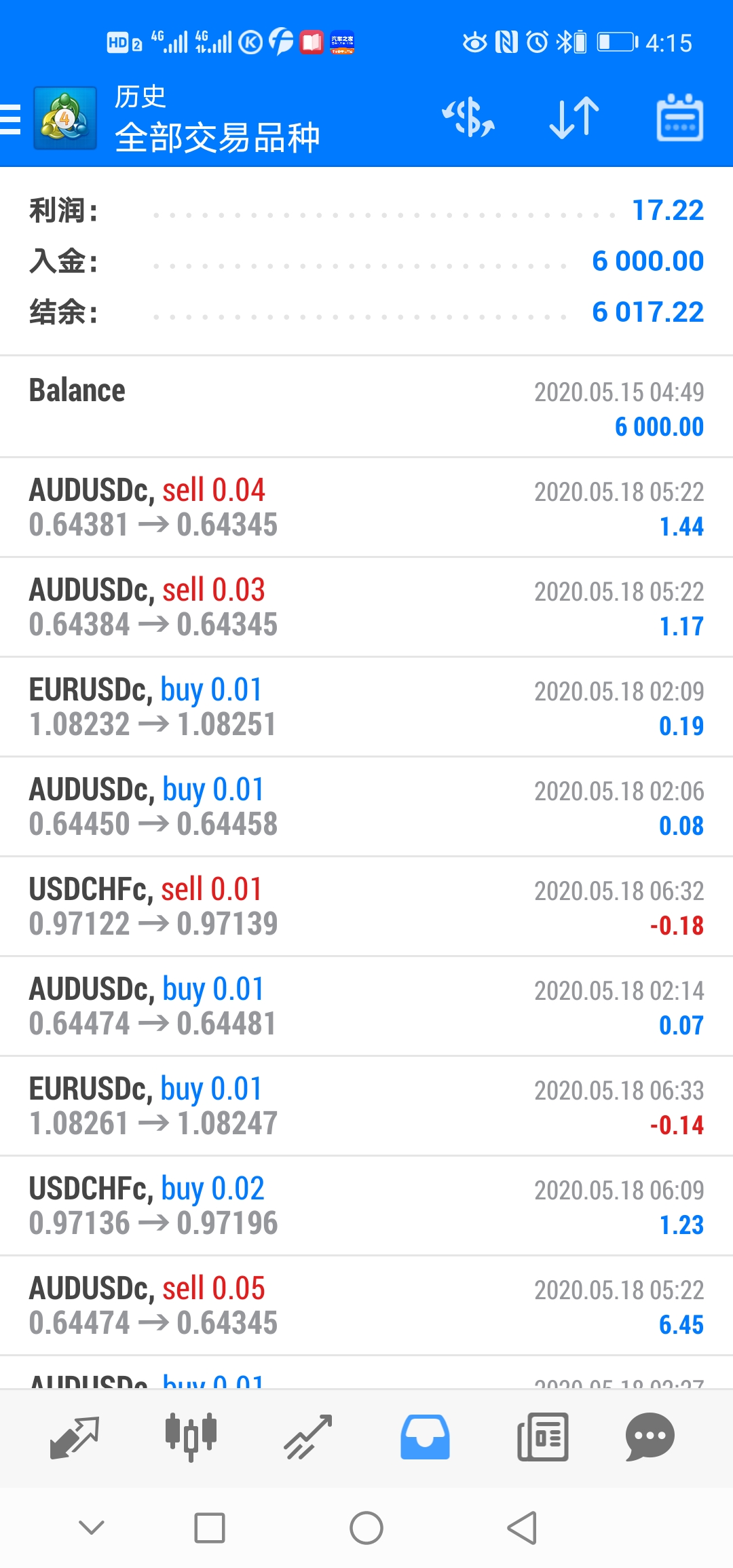Open the side drawer menu
Viewport: 733px width, 1568px height.
tap(11, 119)
